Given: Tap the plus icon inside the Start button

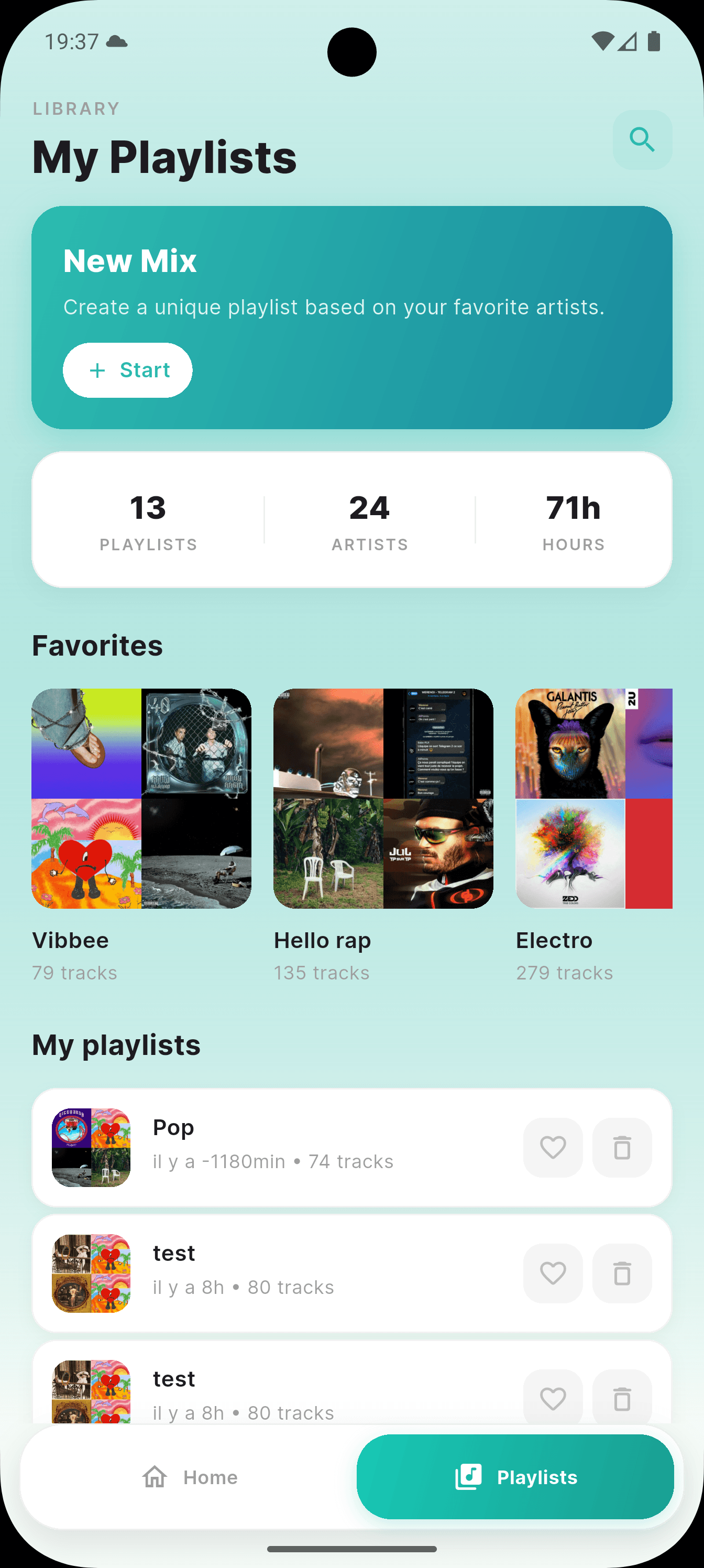Looking at the screenshot, I should (x=97, y=369).
